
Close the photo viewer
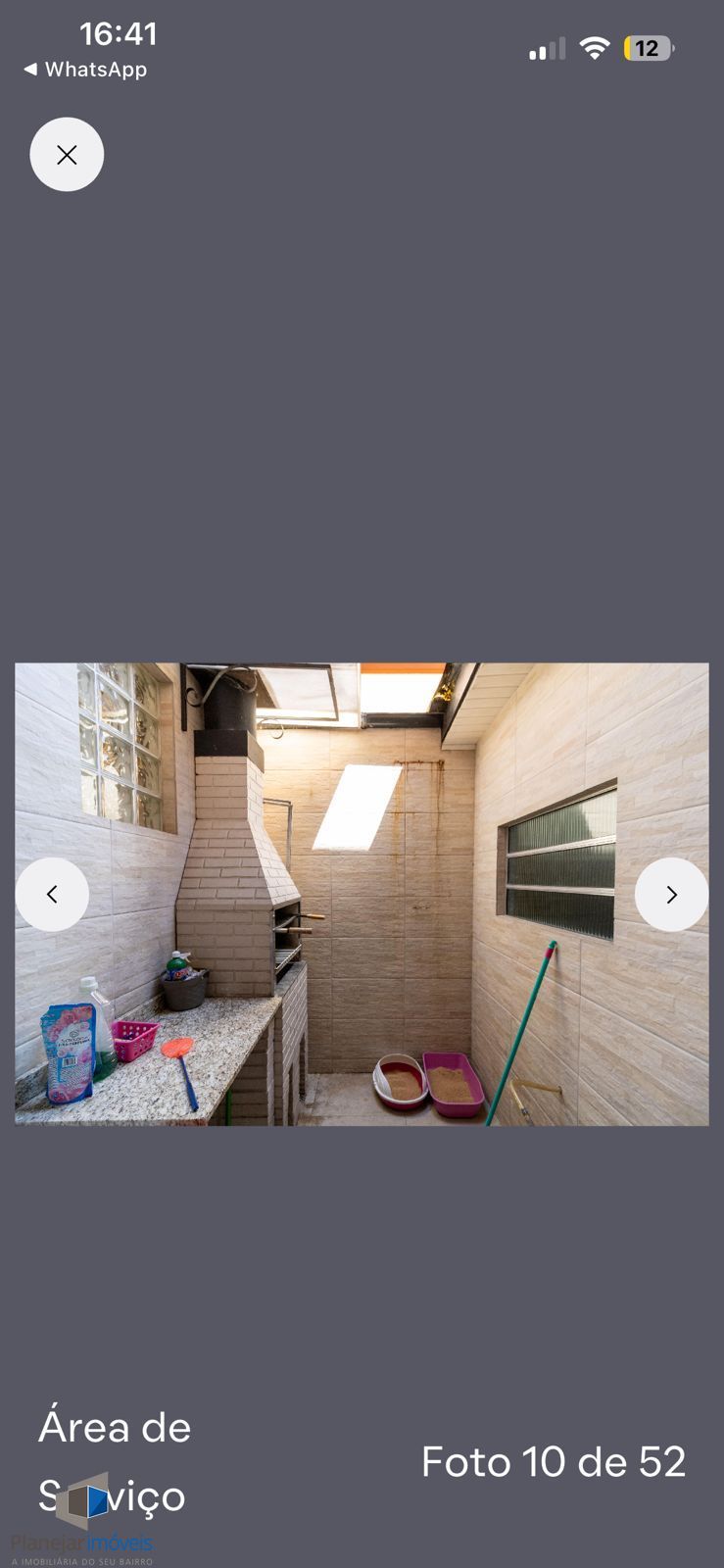(67, 155)
